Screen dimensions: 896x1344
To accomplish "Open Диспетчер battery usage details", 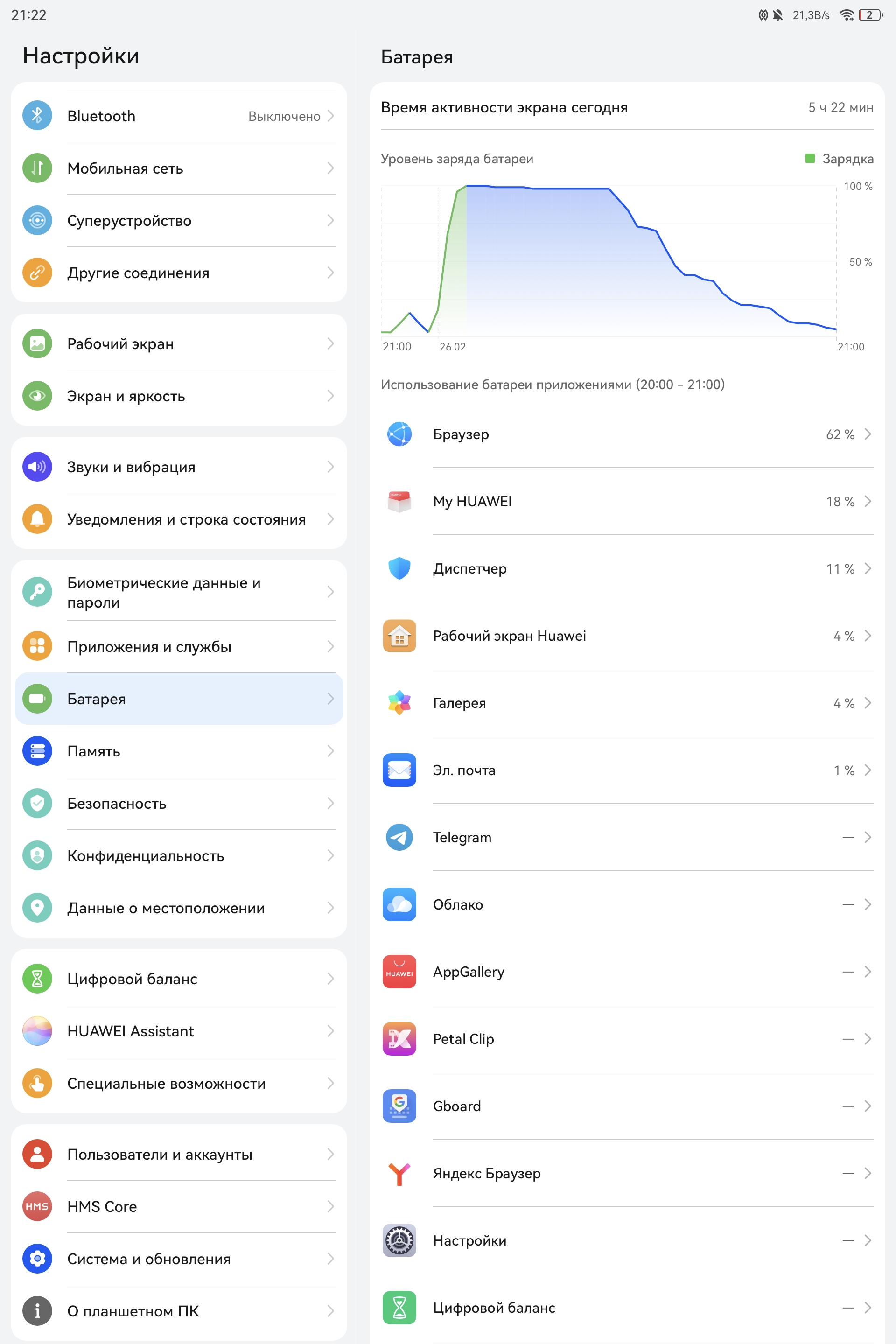I will coord(627,568).
